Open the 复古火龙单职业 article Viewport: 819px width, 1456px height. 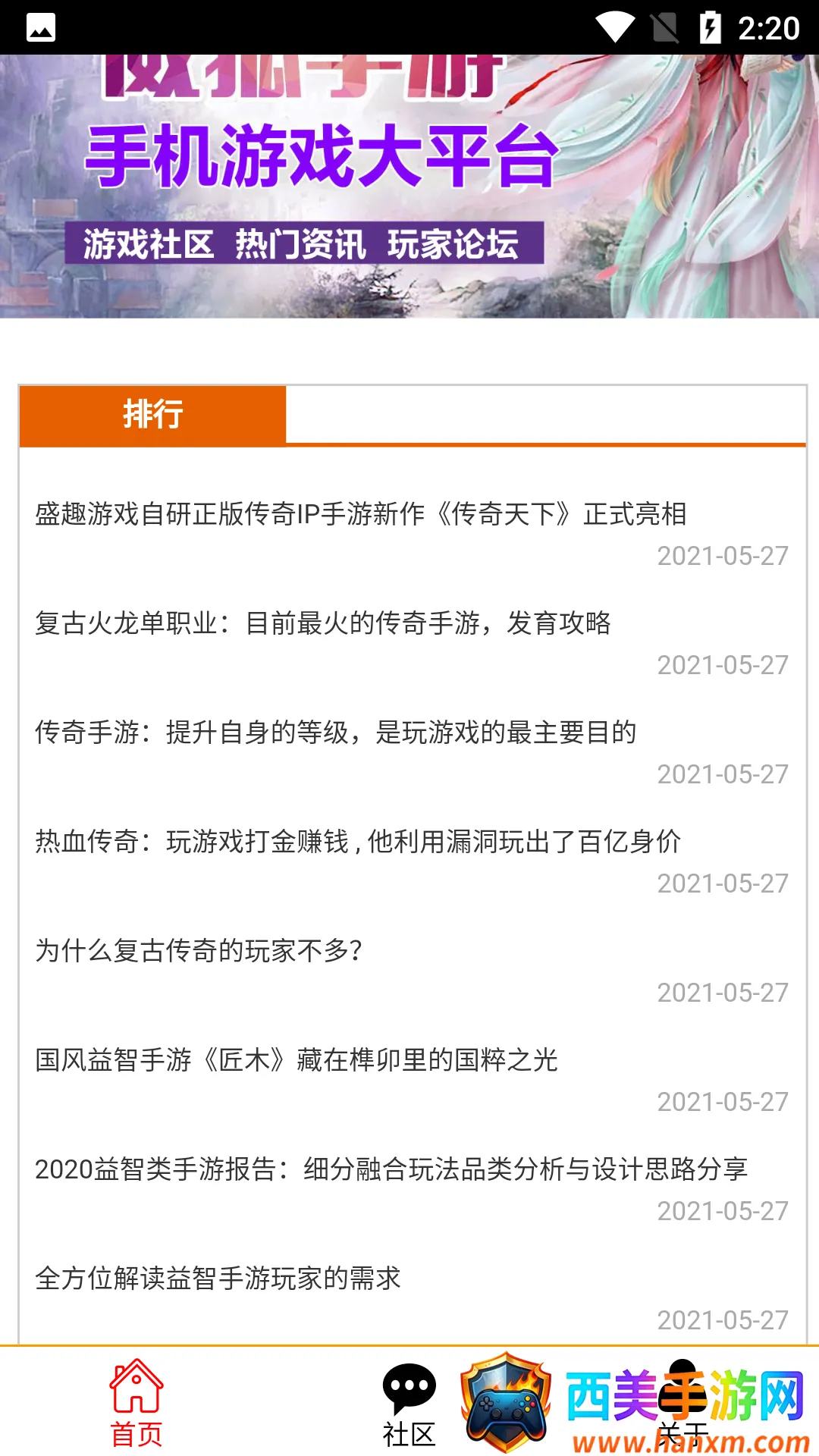323,623
